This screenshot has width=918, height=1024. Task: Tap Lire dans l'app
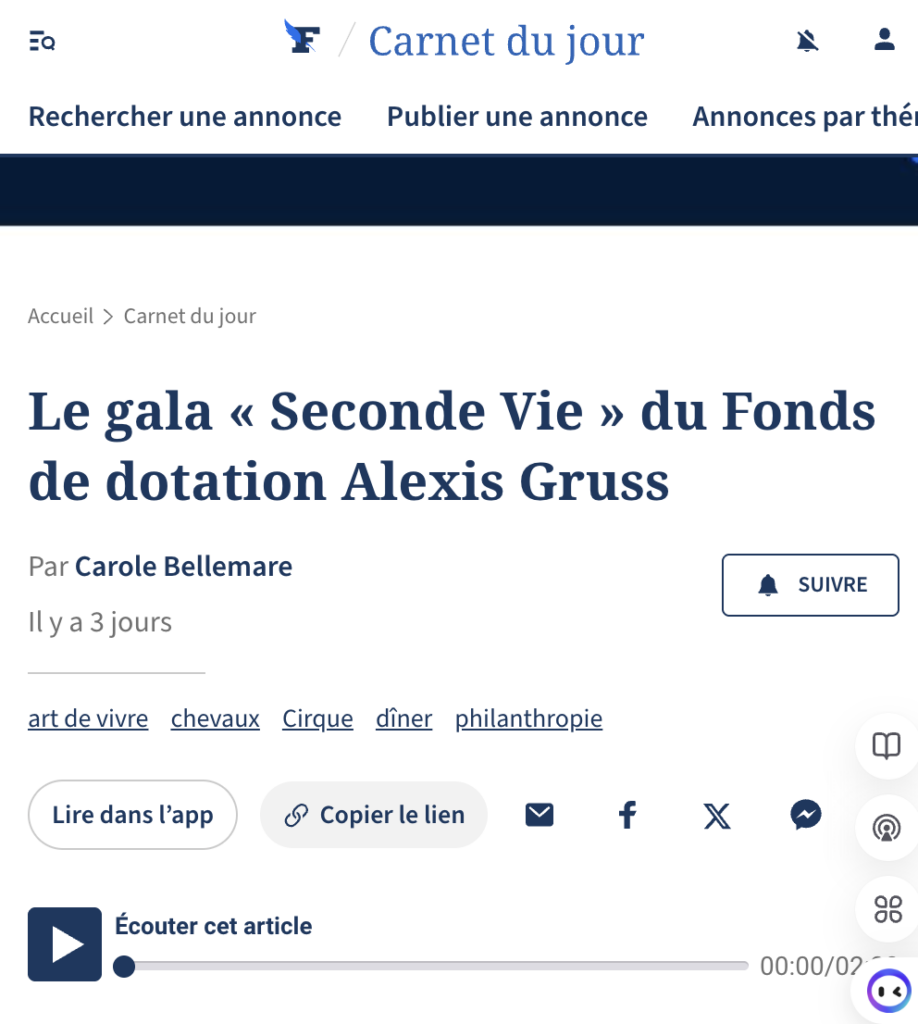(133, 815)
